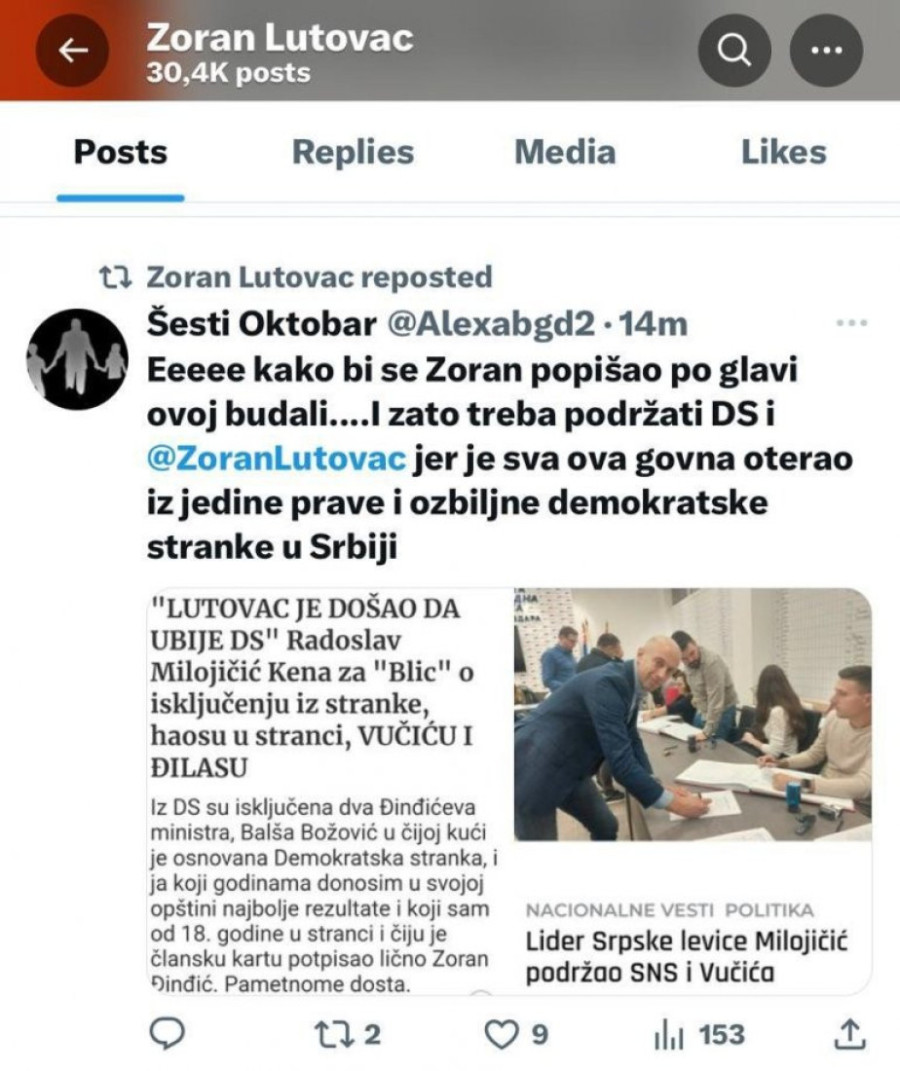Switch to the Replies tab
The image size is (900, 1071).
click(352, 153)
